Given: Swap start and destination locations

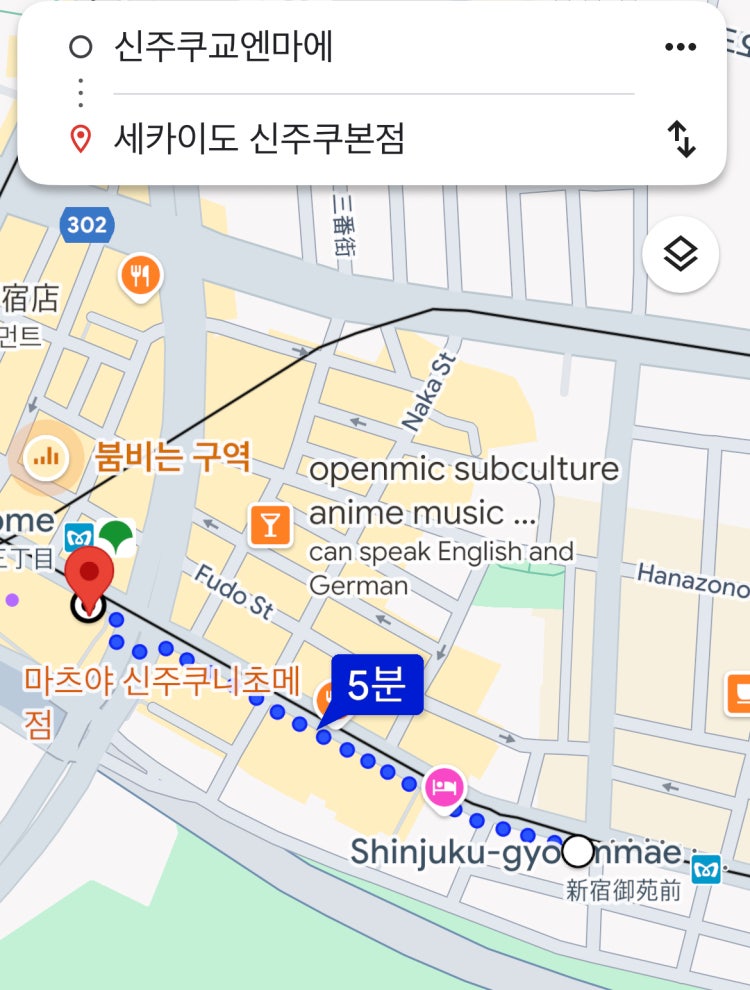Looking at the screenshot, I should click(681, 139).
